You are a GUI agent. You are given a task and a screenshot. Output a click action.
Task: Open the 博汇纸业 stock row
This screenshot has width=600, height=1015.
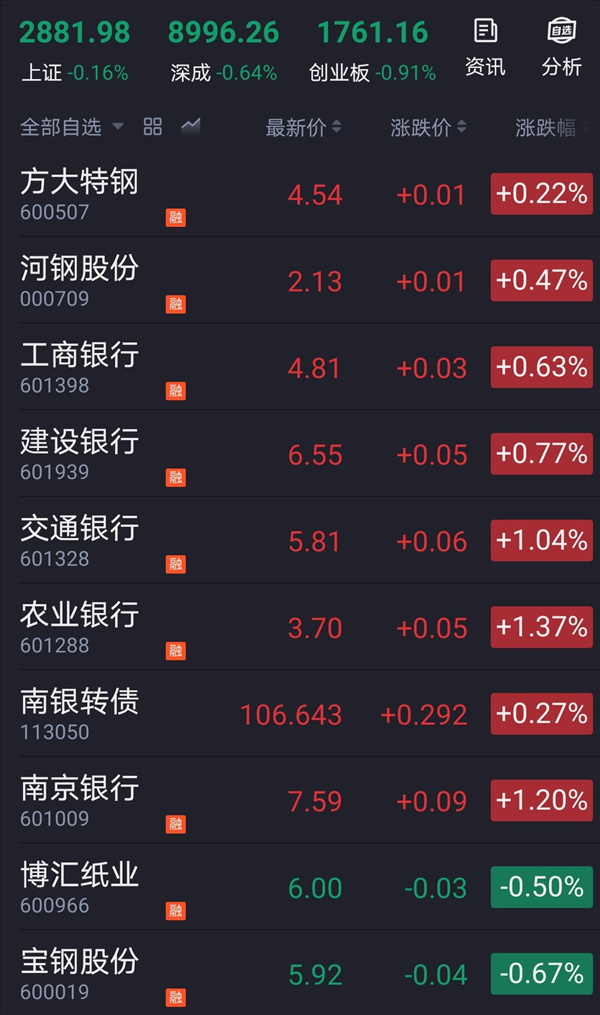(x=300, y=888)
